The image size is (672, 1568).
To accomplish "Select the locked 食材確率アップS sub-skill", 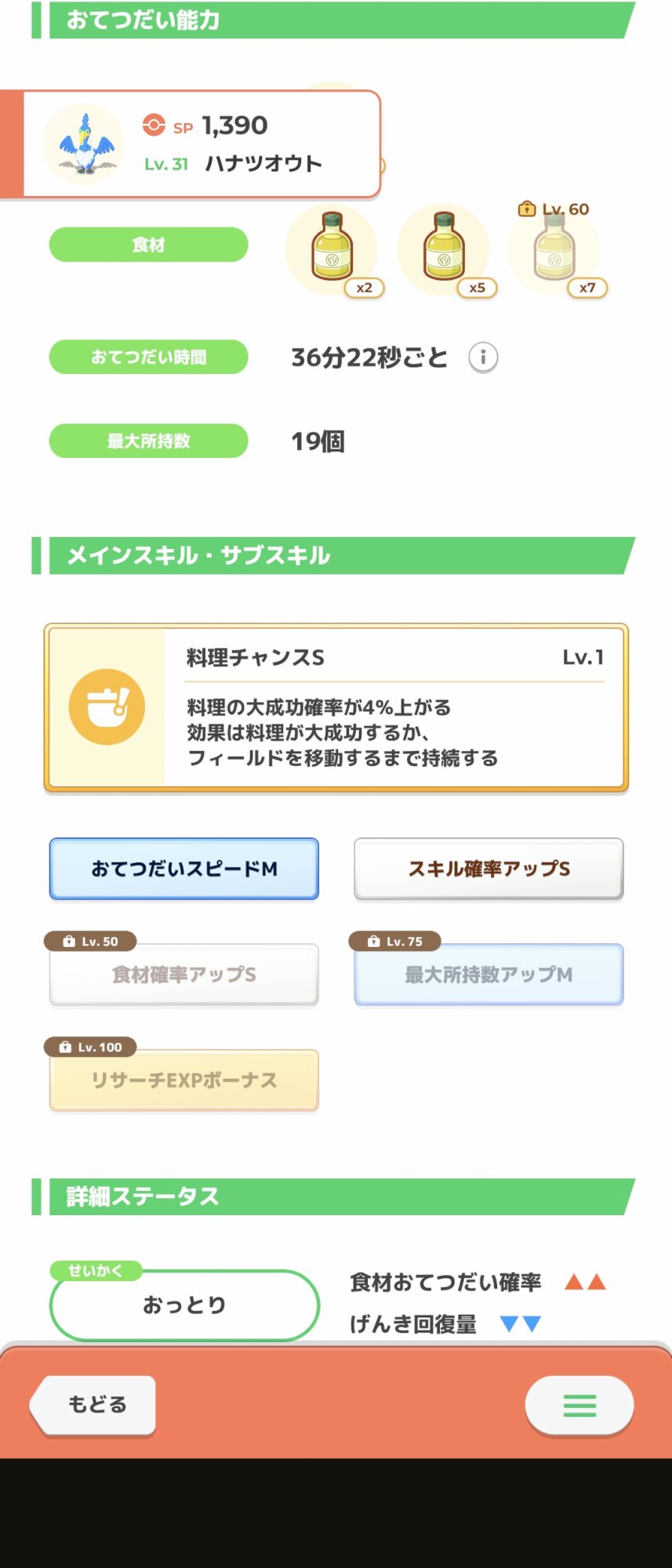I will 184,975.
